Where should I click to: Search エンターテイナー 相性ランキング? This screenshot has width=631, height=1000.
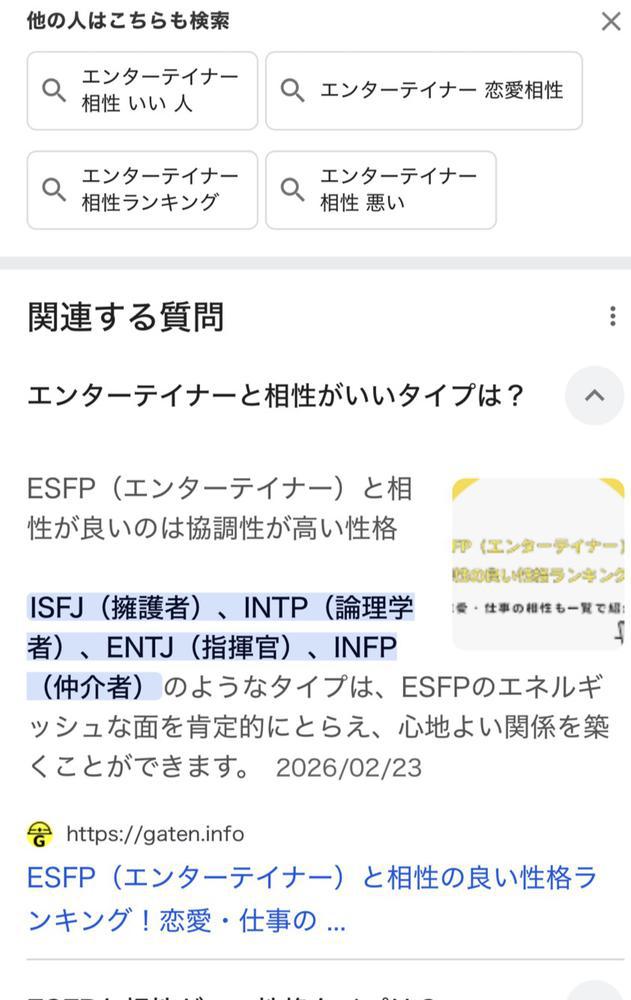[x=142, y=190]
